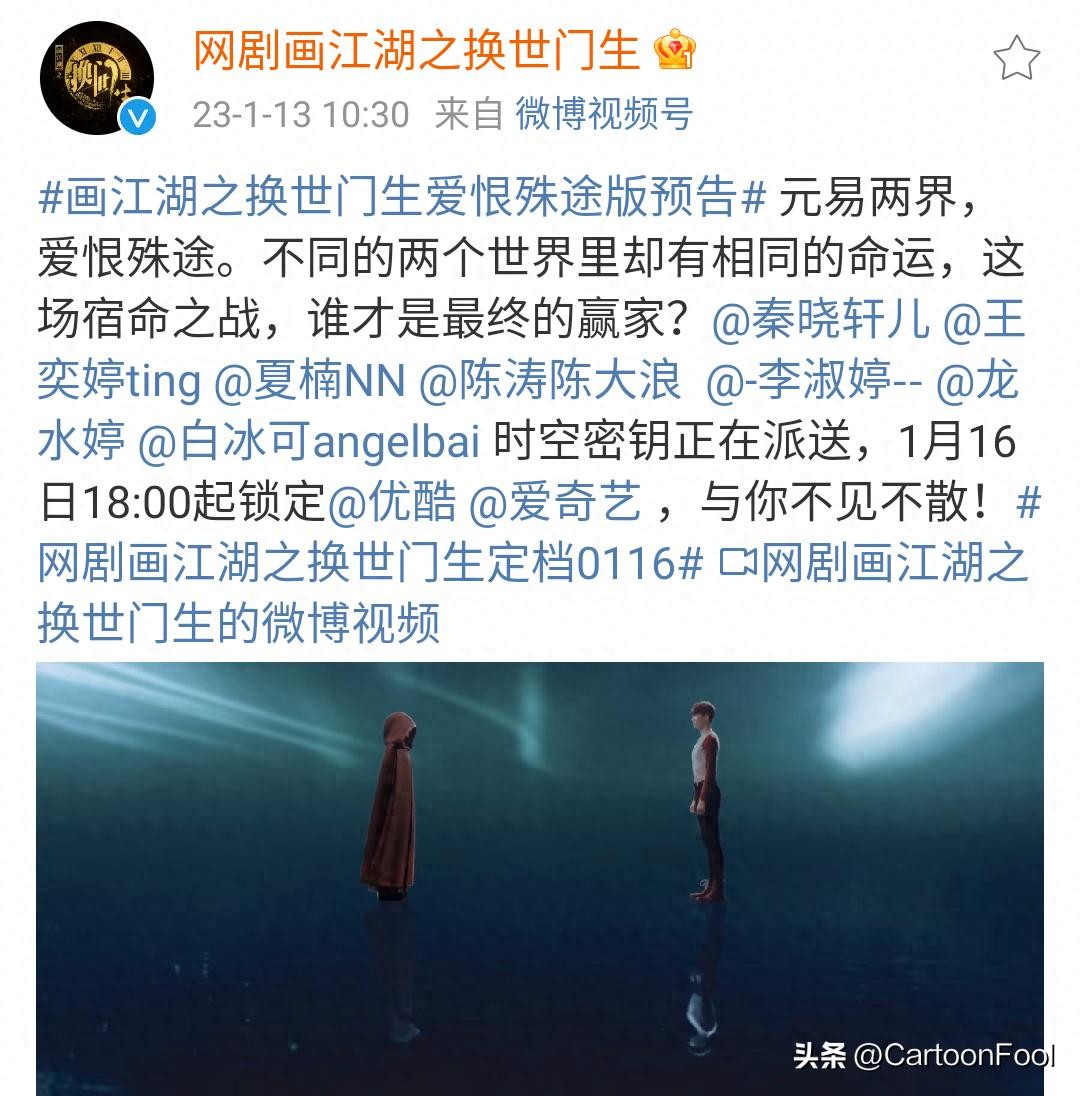Open the 网剧画江湖之换世门生 username link
This screenshot has height=1096, width=1080.
point(415,50)
